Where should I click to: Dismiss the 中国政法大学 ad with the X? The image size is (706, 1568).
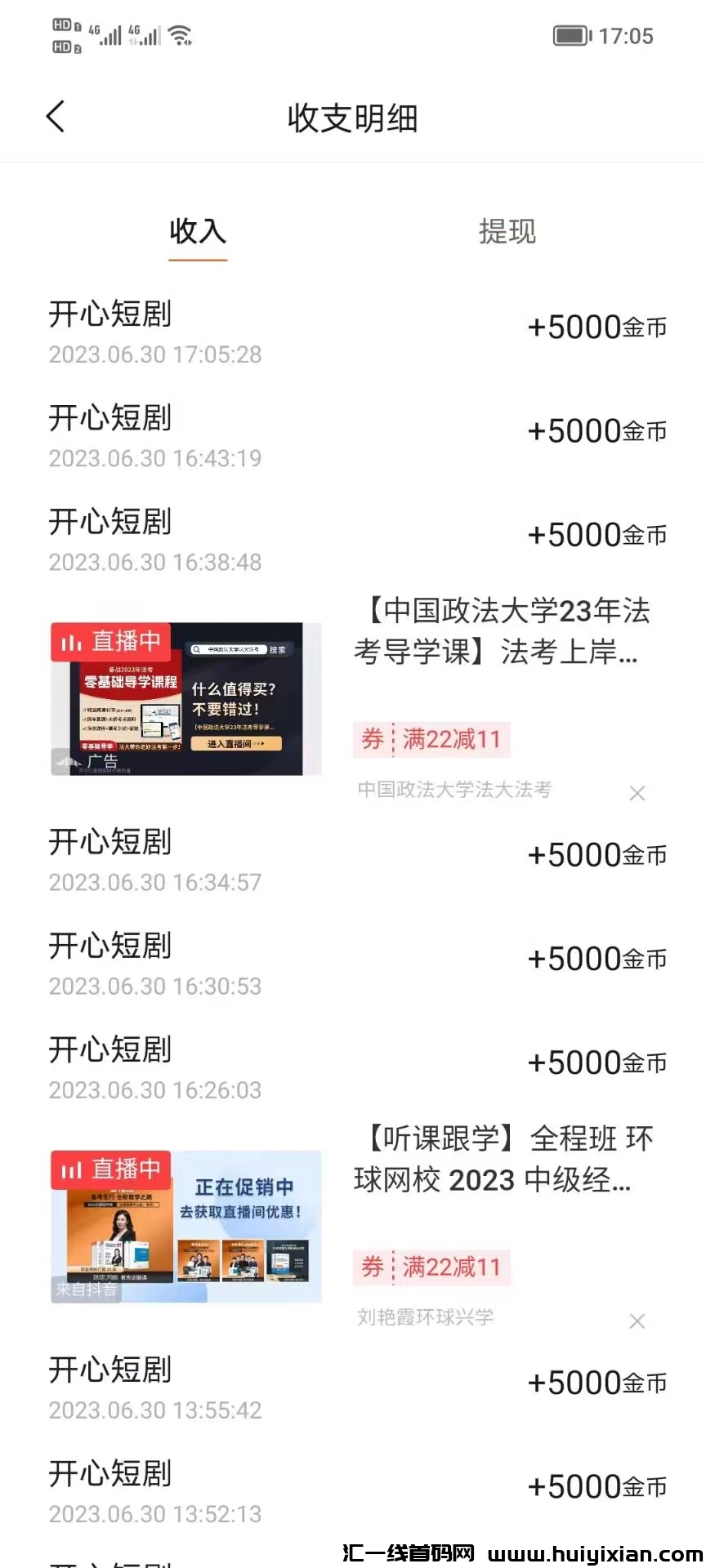click(x=637, y=792)
